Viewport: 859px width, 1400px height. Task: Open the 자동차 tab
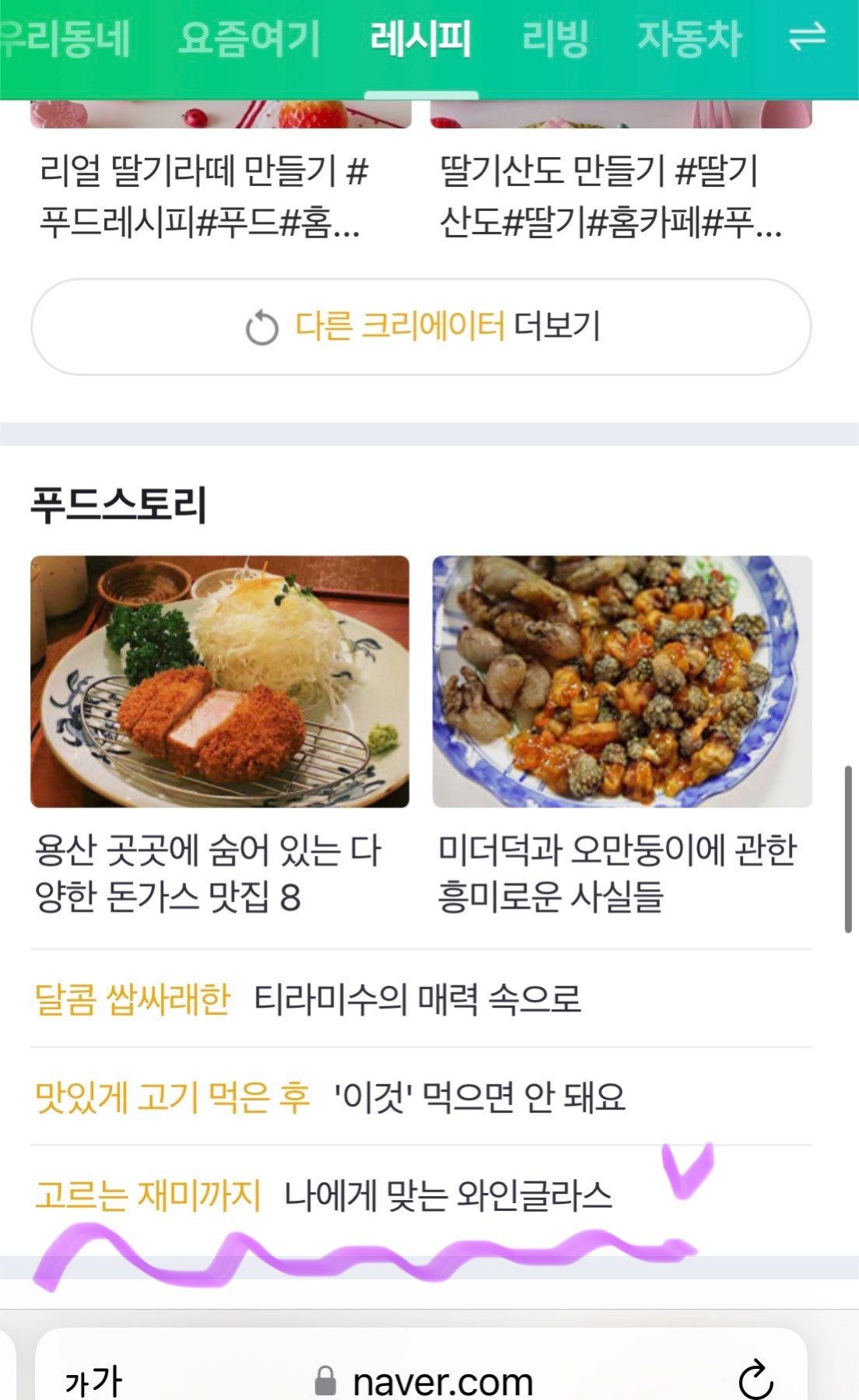click(x=689, y=39)
